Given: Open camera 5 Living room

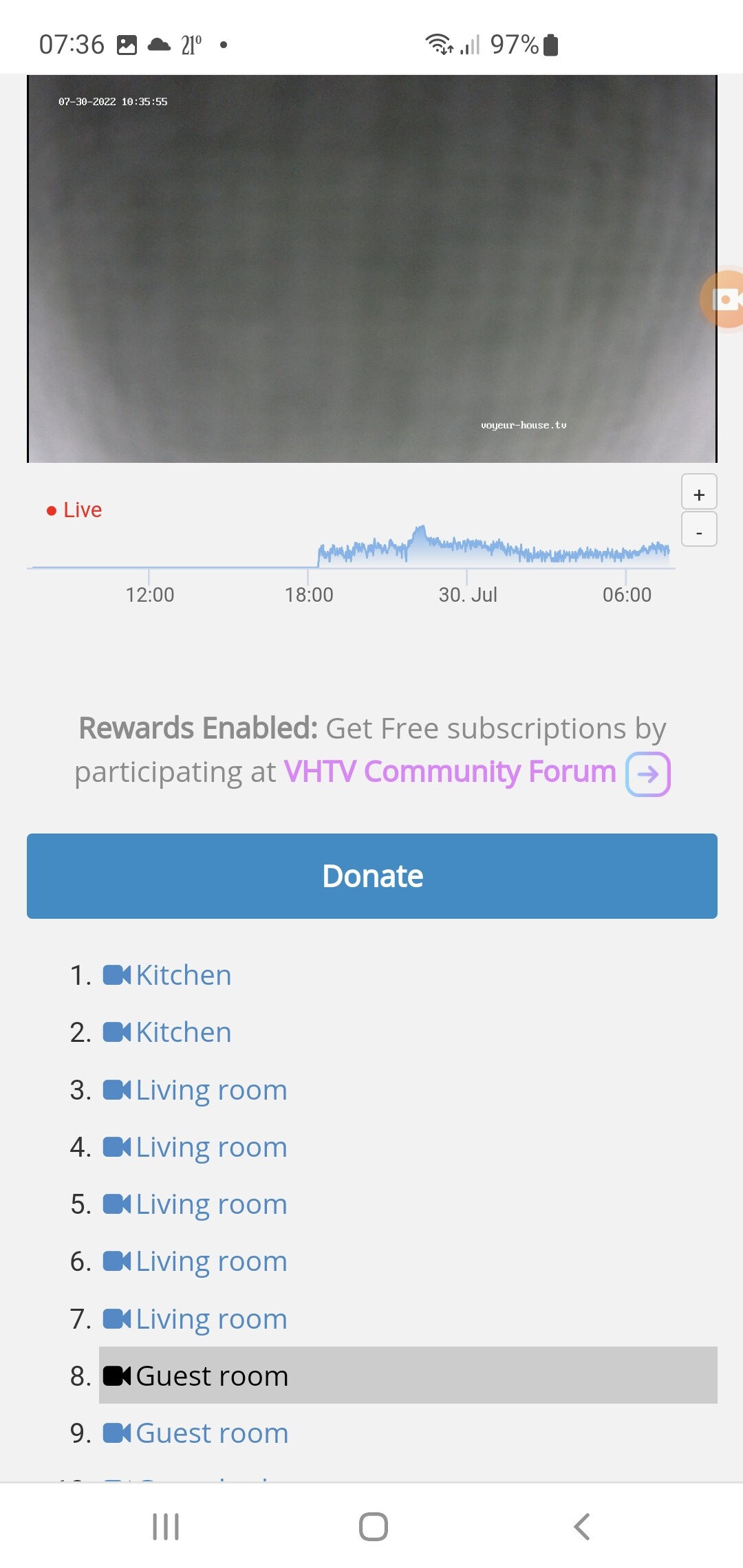Looking at the screenshot, I should (211, 1204).
